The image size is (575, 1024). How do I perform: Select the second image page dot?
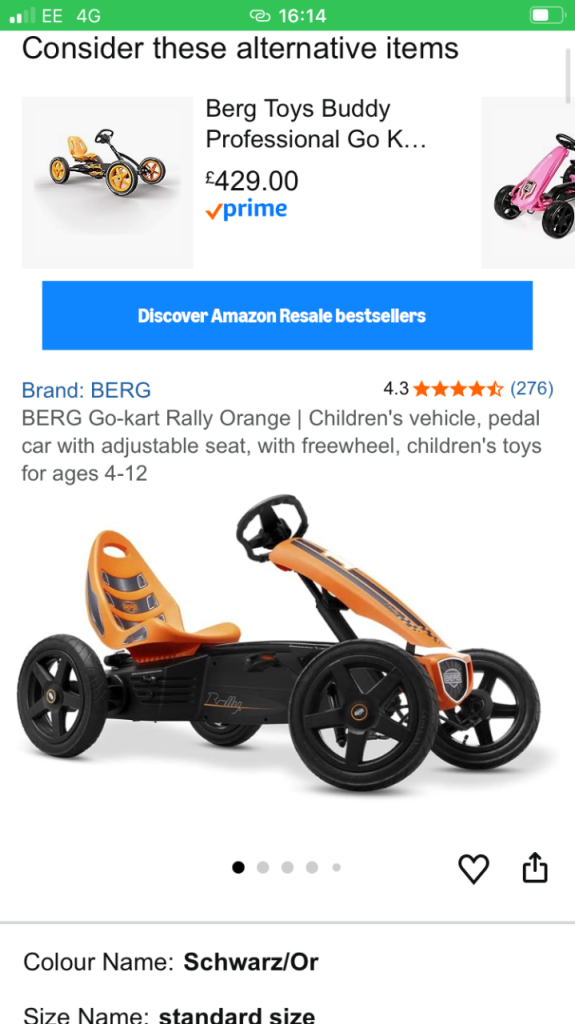point(263,867)
